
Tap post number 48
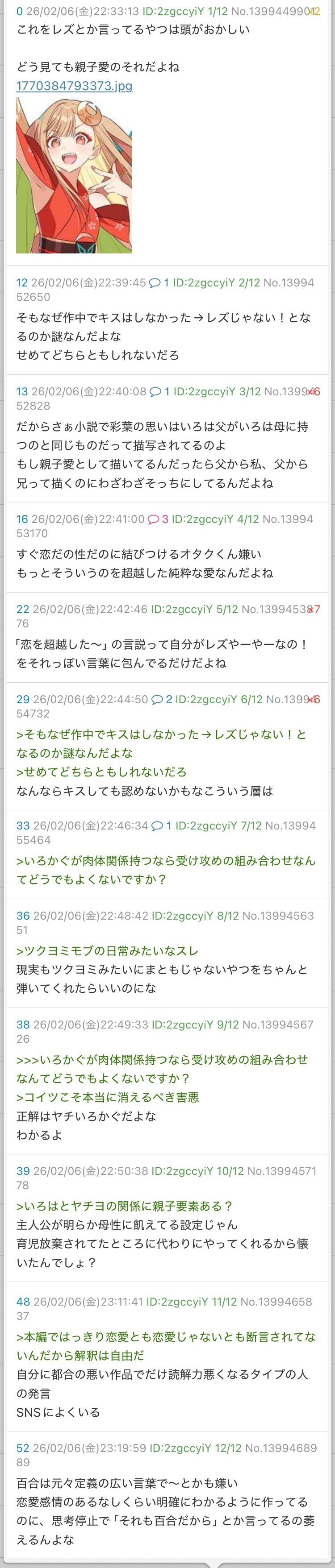[22, 1302]
